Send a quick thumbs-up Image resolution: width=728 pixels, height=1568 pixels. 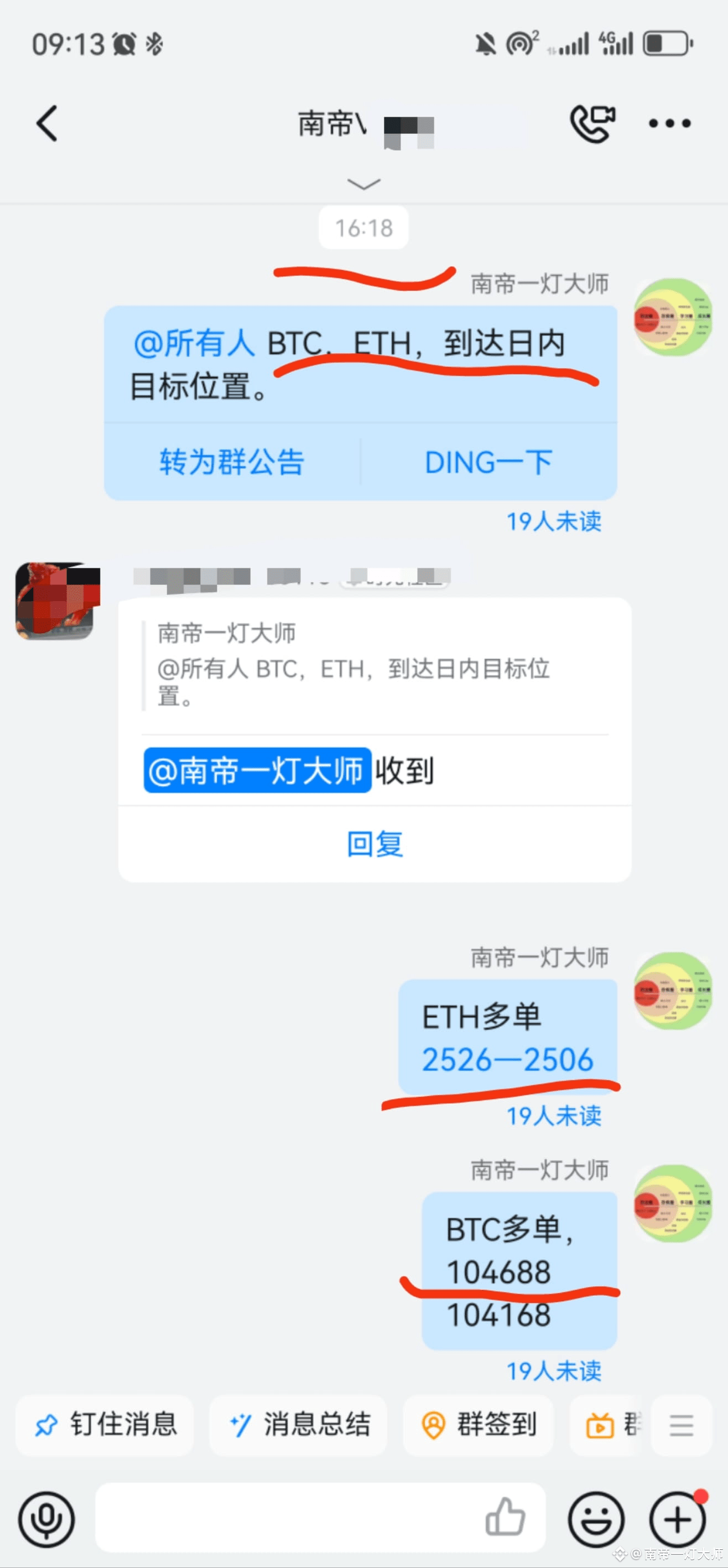(505, 1517)
